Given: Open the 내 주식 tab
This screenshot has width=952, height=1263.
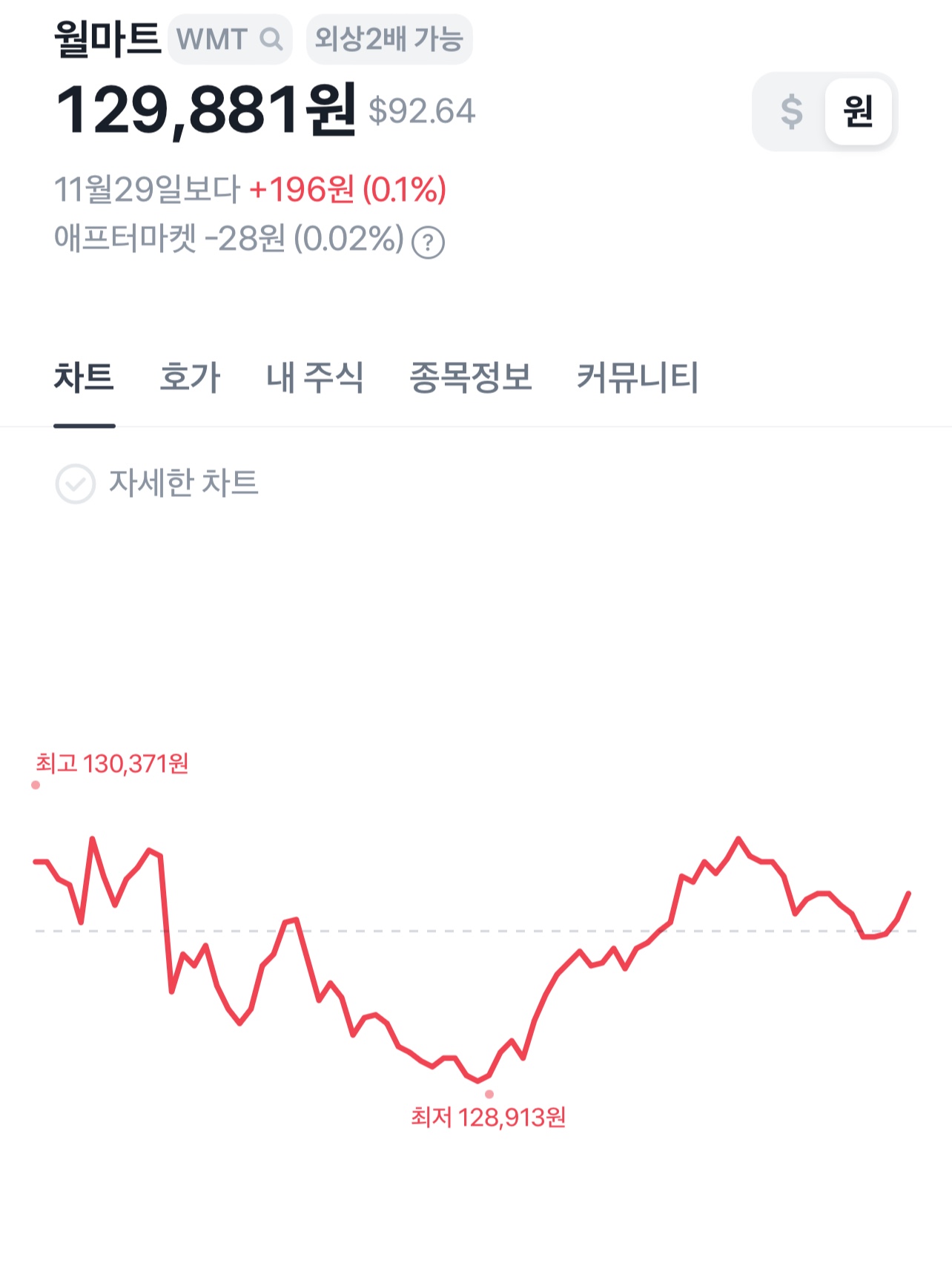Looking at the screenshot, I should [315, 377].
